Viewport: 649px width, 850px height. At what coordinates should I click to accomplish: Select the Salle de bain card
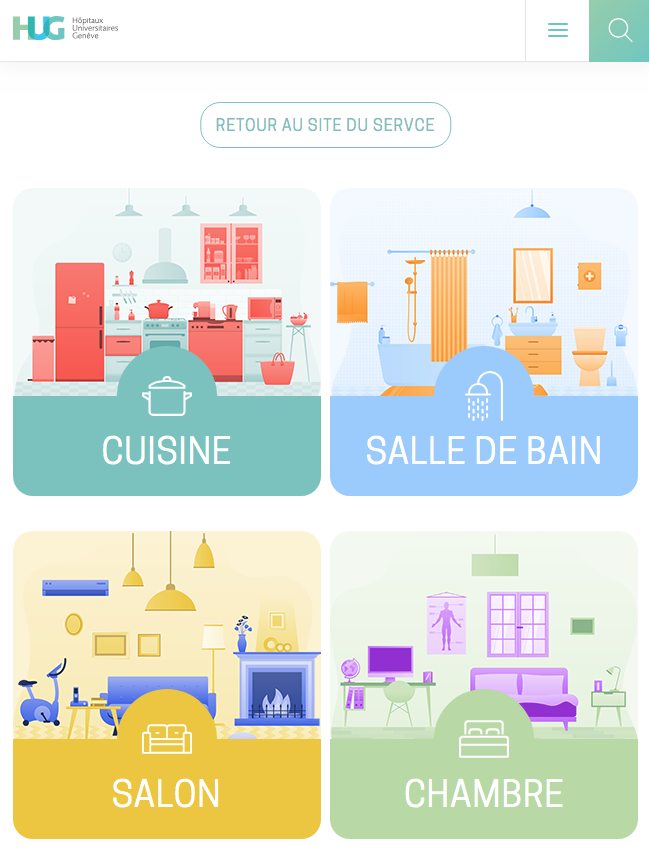click(484, 342)
